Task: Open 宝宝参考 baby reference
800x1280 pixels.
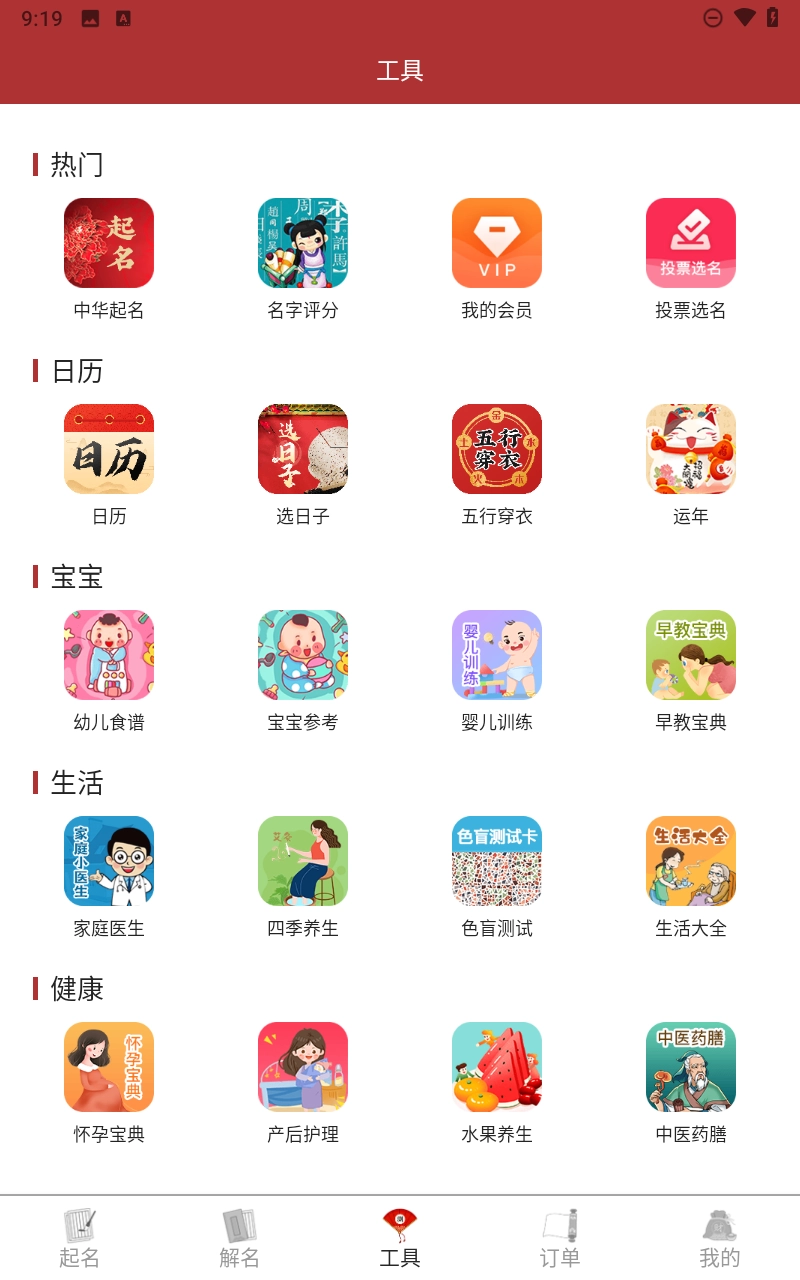Action: pyautogui.click(x=303, y=655)
